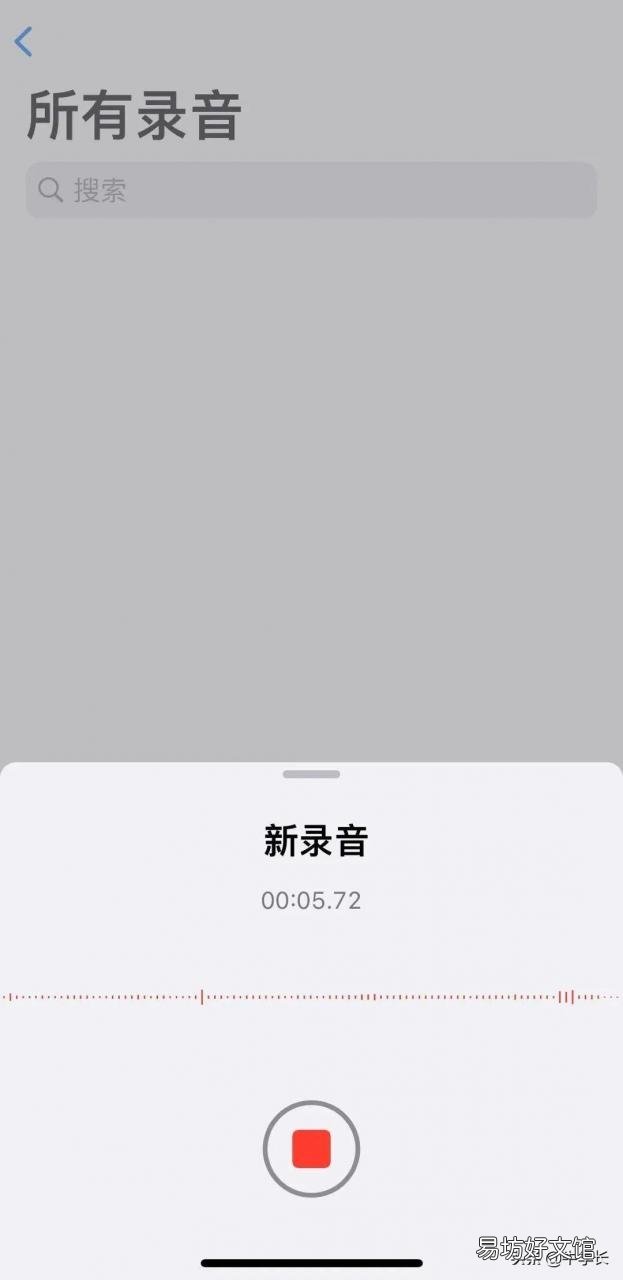Screen dimensions: 623x1280
Task: Tap the grabber handle on the recording sheet
Action: (311, 774)
